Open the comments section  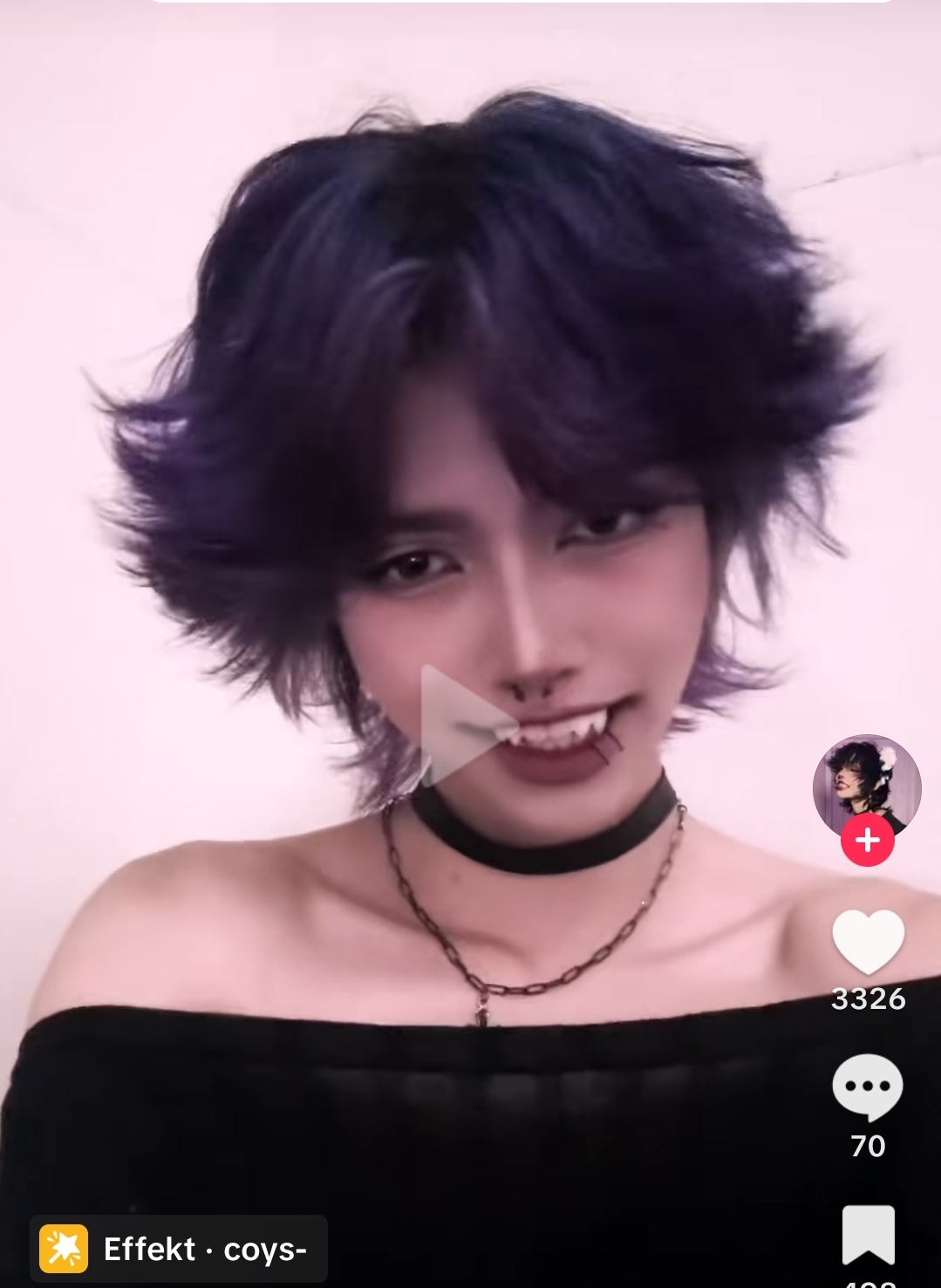click(x=867, y=1087)
